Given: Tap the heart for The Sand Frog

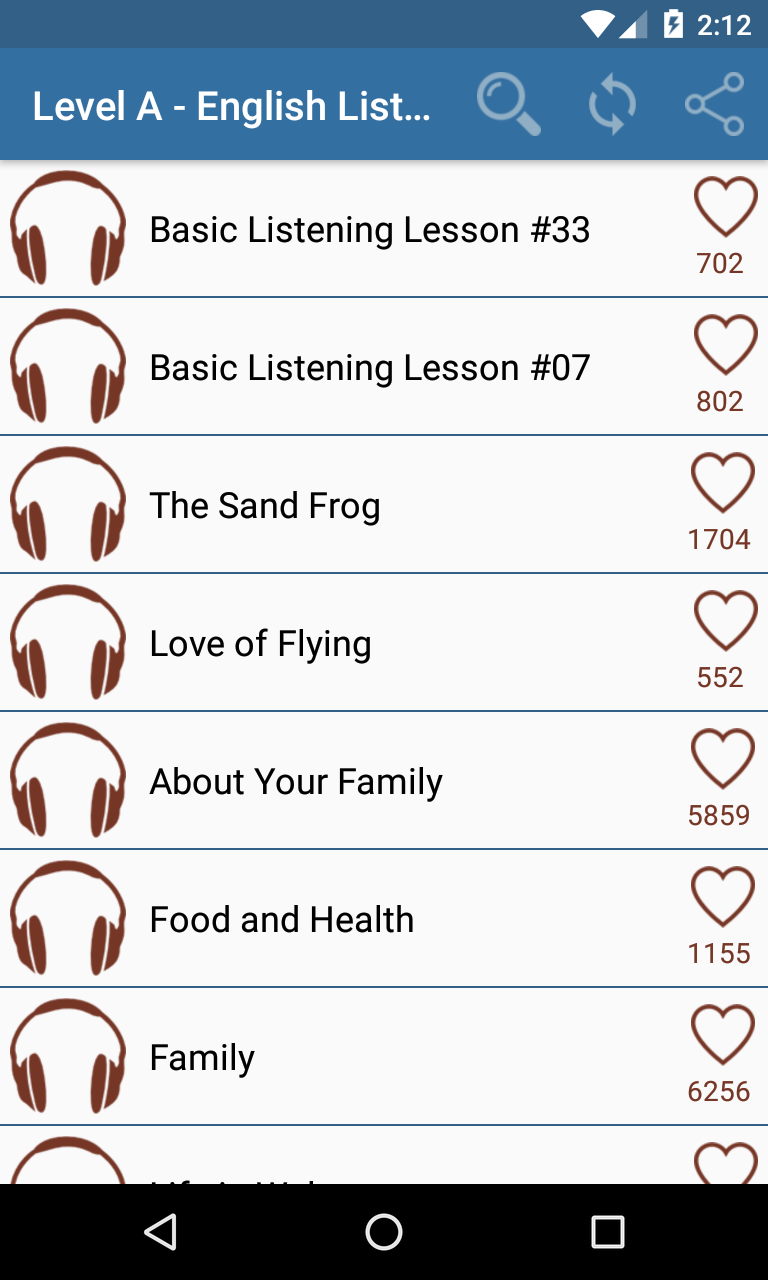Looking at the screenshot, I should pyautogui.click(x=723, y=484).
